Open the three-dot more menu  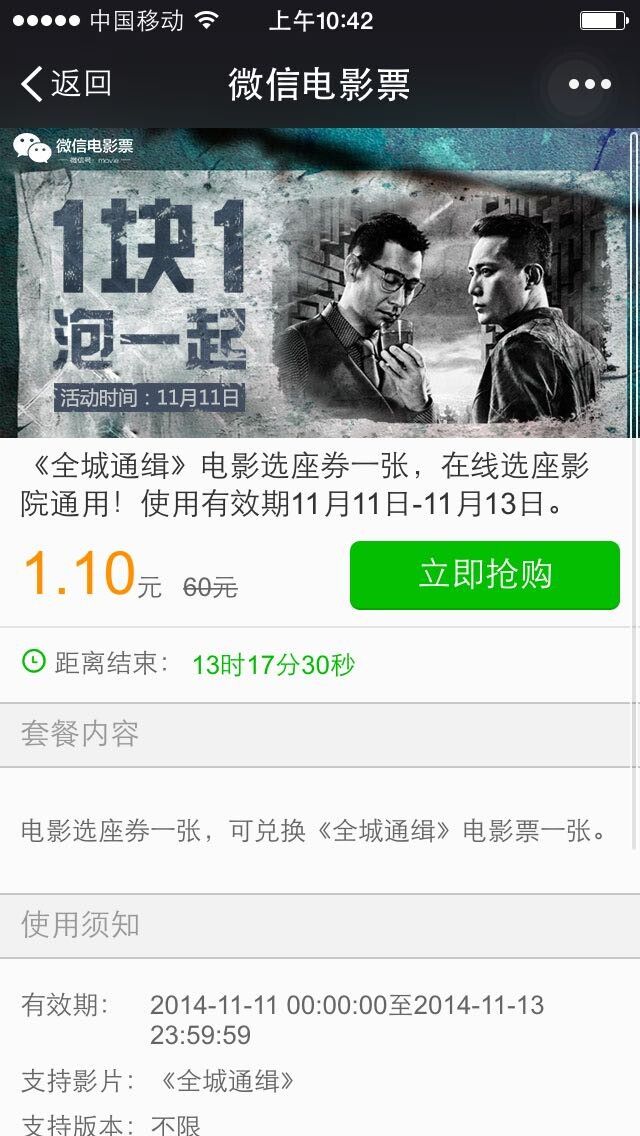coord(589,85)
